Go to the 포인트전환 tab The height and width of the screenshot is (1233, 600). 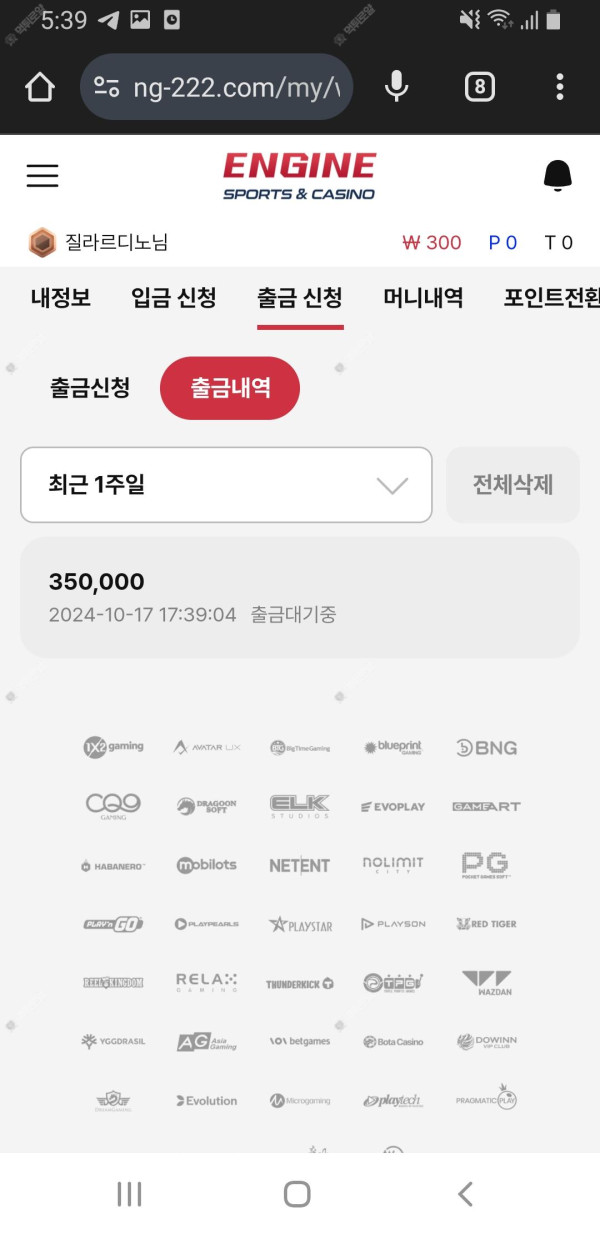point(550,297)
